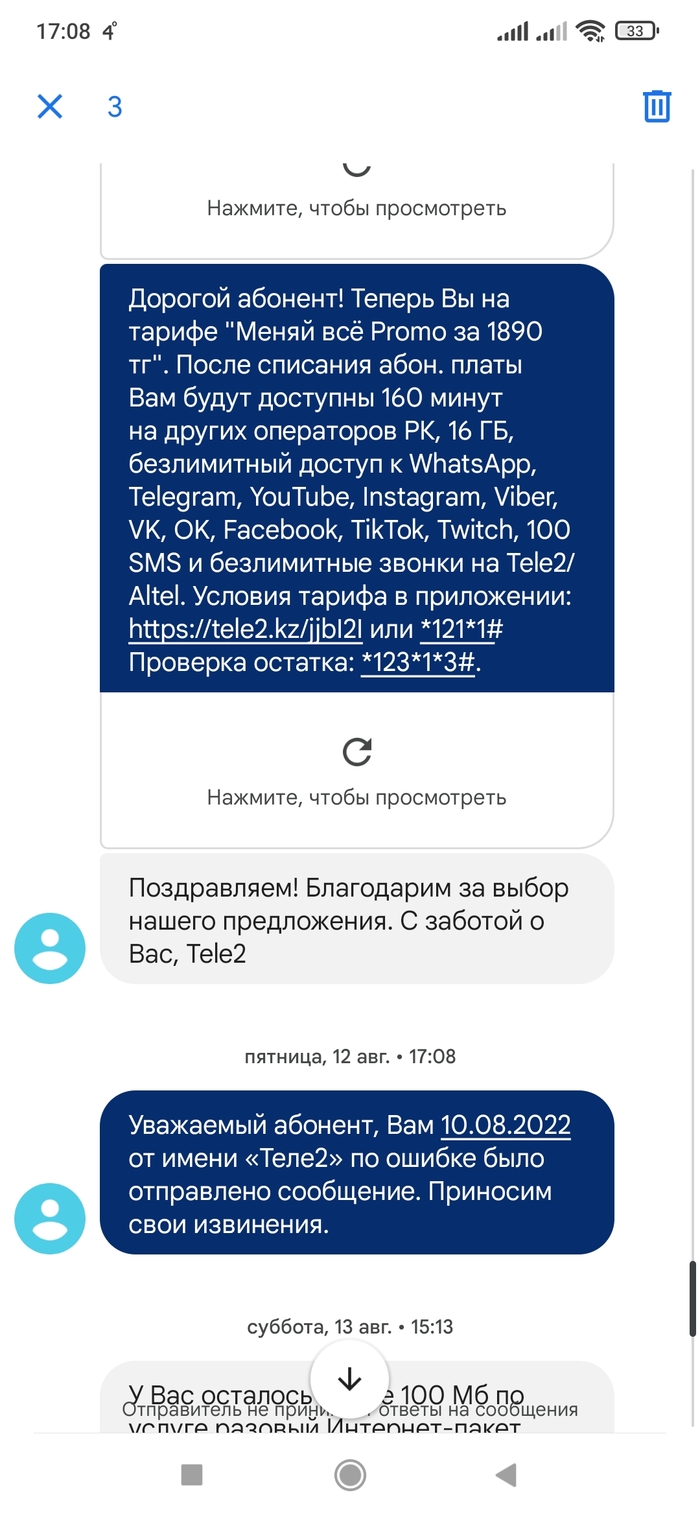Close the message selection mode

pos(50,106)
